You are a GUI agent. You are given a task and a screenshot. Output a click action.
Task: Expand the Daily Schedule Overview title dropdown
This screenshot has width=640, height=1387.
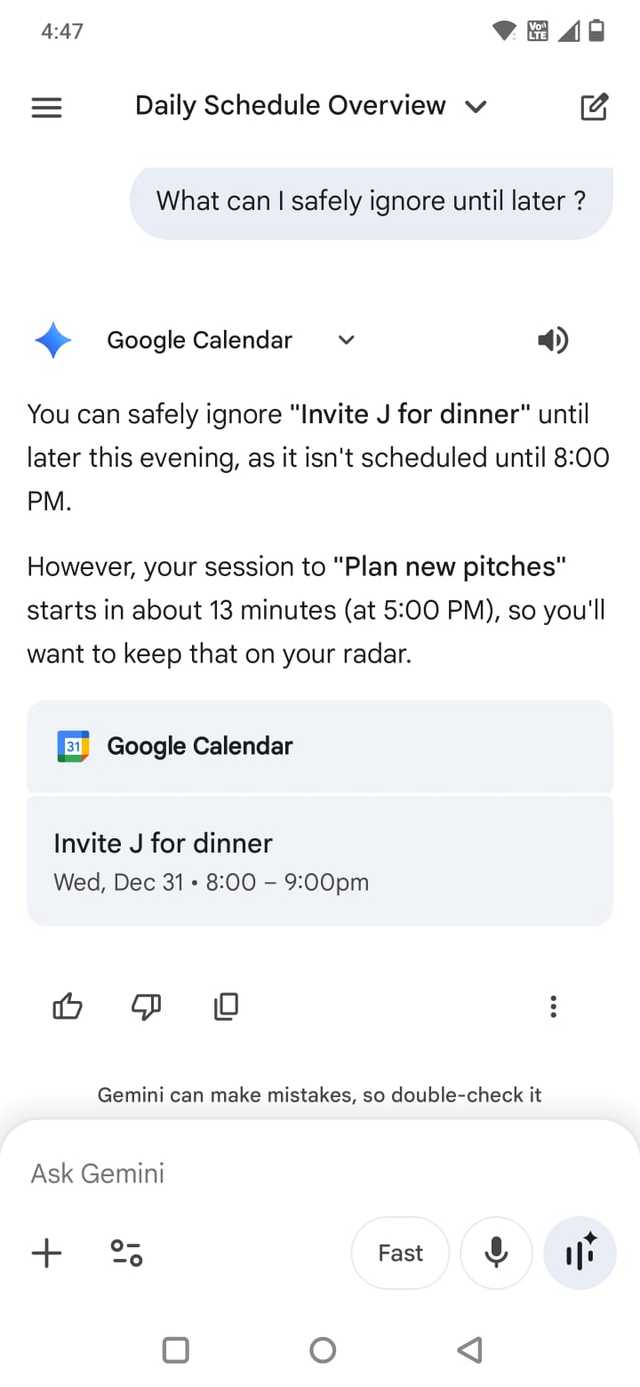(476, 106)
